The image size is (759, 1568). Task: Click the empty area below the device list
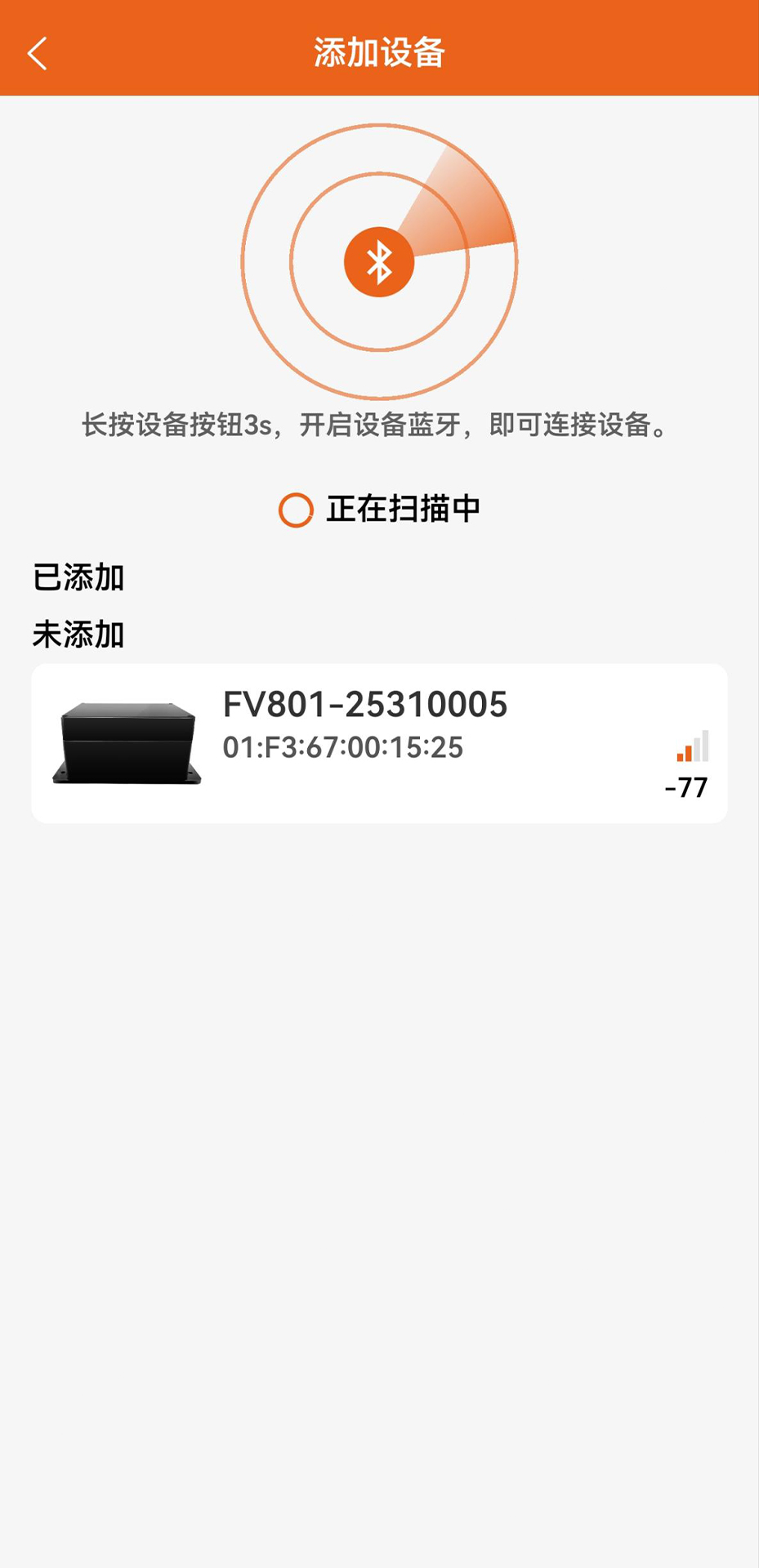(x=379, y=1143)
